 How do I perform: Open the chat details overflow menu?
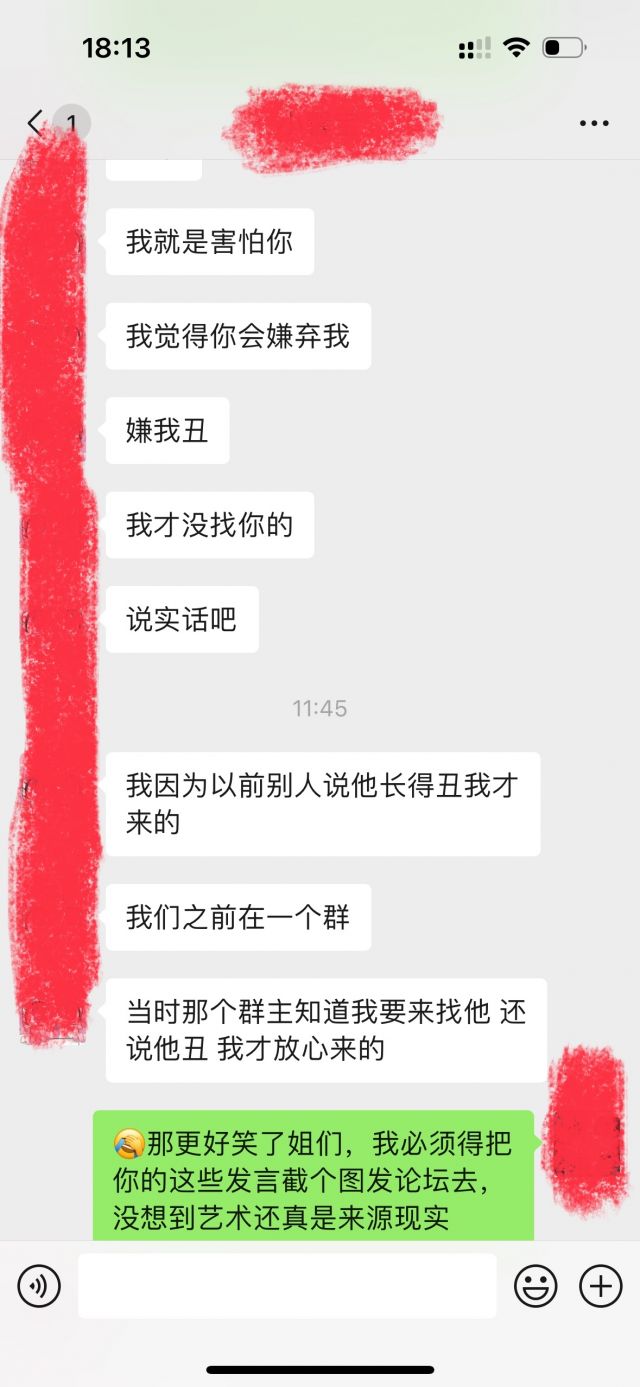(x=594, y=124)
